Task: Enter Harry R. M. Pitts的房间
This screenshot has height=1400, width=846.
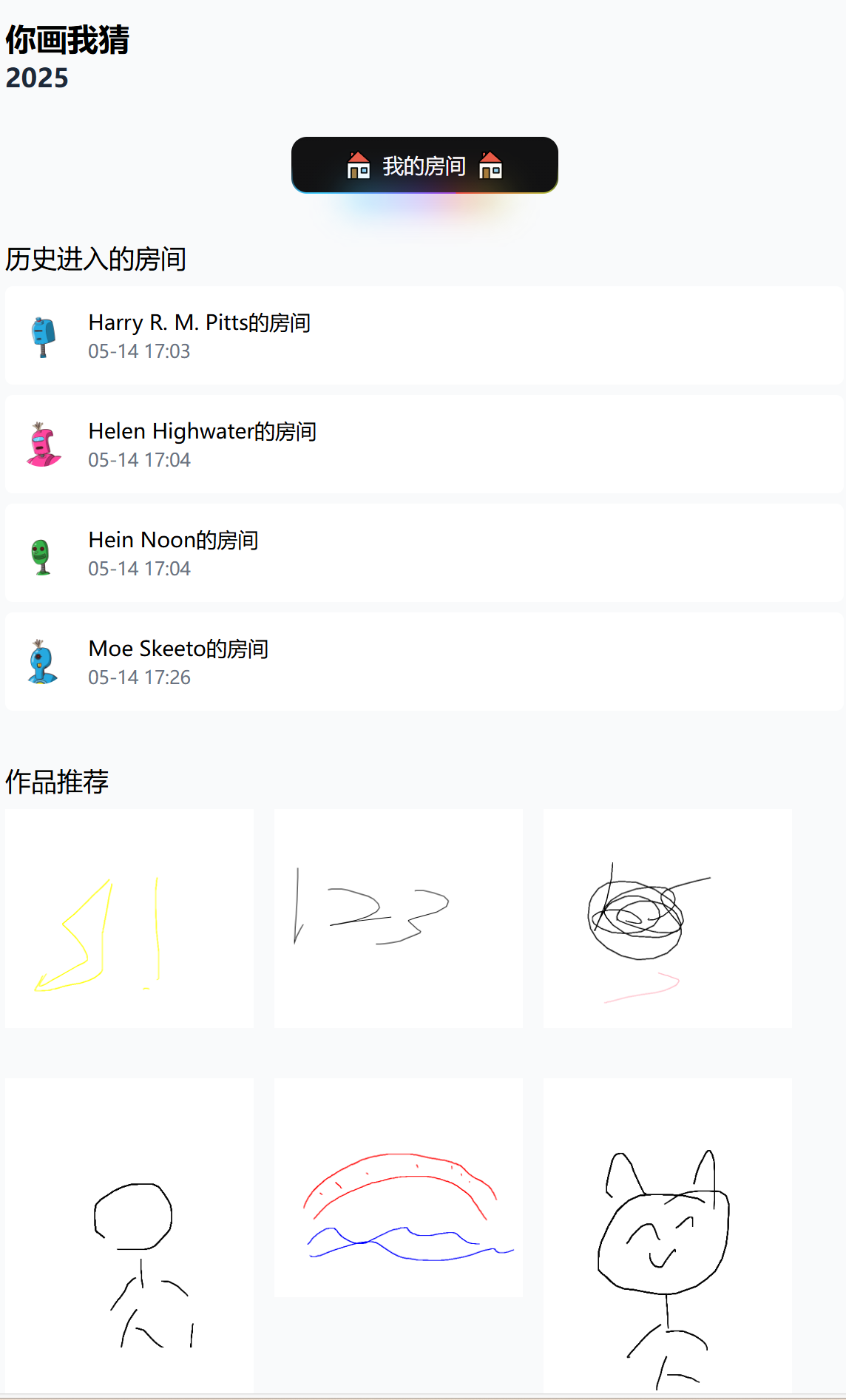Action: (x=423, y=336)
